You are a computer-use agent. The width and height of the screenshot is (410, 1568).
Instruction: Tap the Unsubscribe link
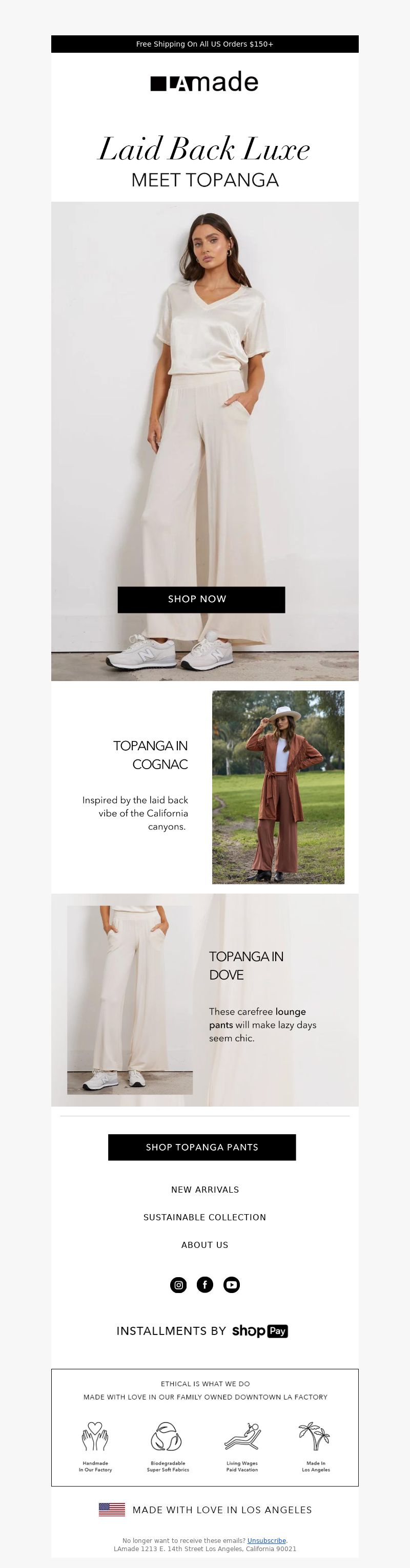(x=266, y=1541)
